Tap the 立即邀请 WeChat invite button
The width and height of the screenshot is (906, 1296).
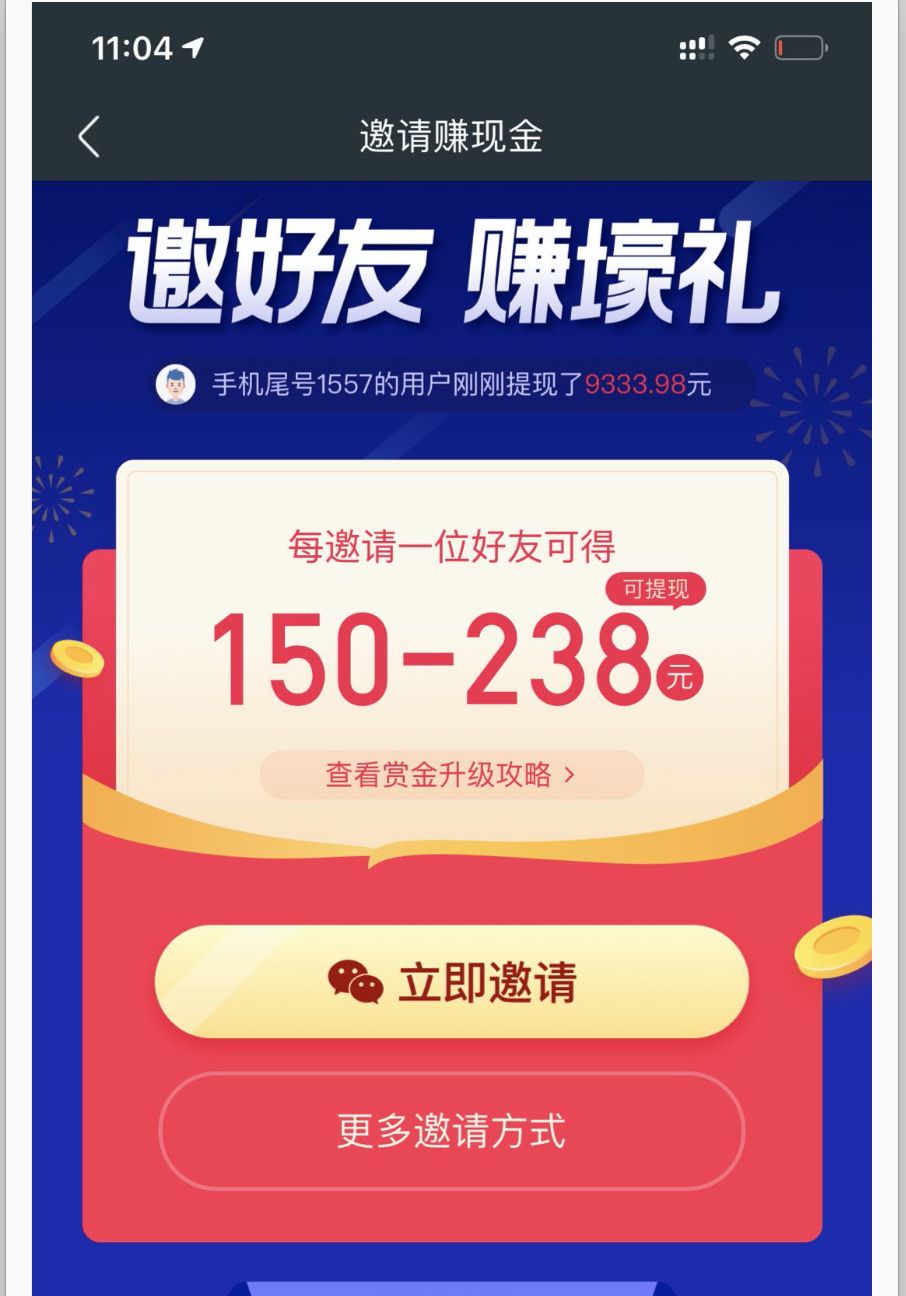[451, 982]
